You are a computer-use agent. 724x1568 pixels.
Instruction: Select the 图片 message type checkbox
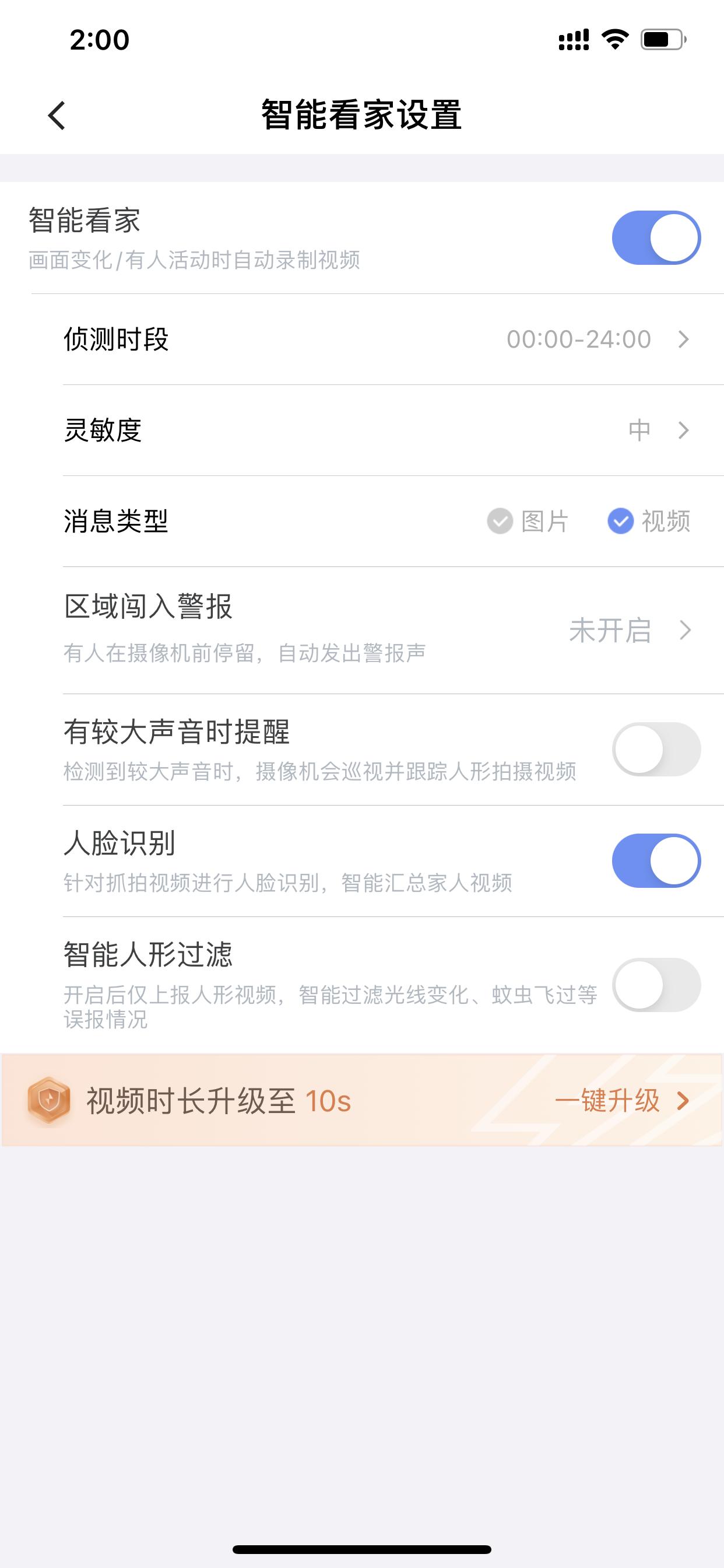click(499, 522)
